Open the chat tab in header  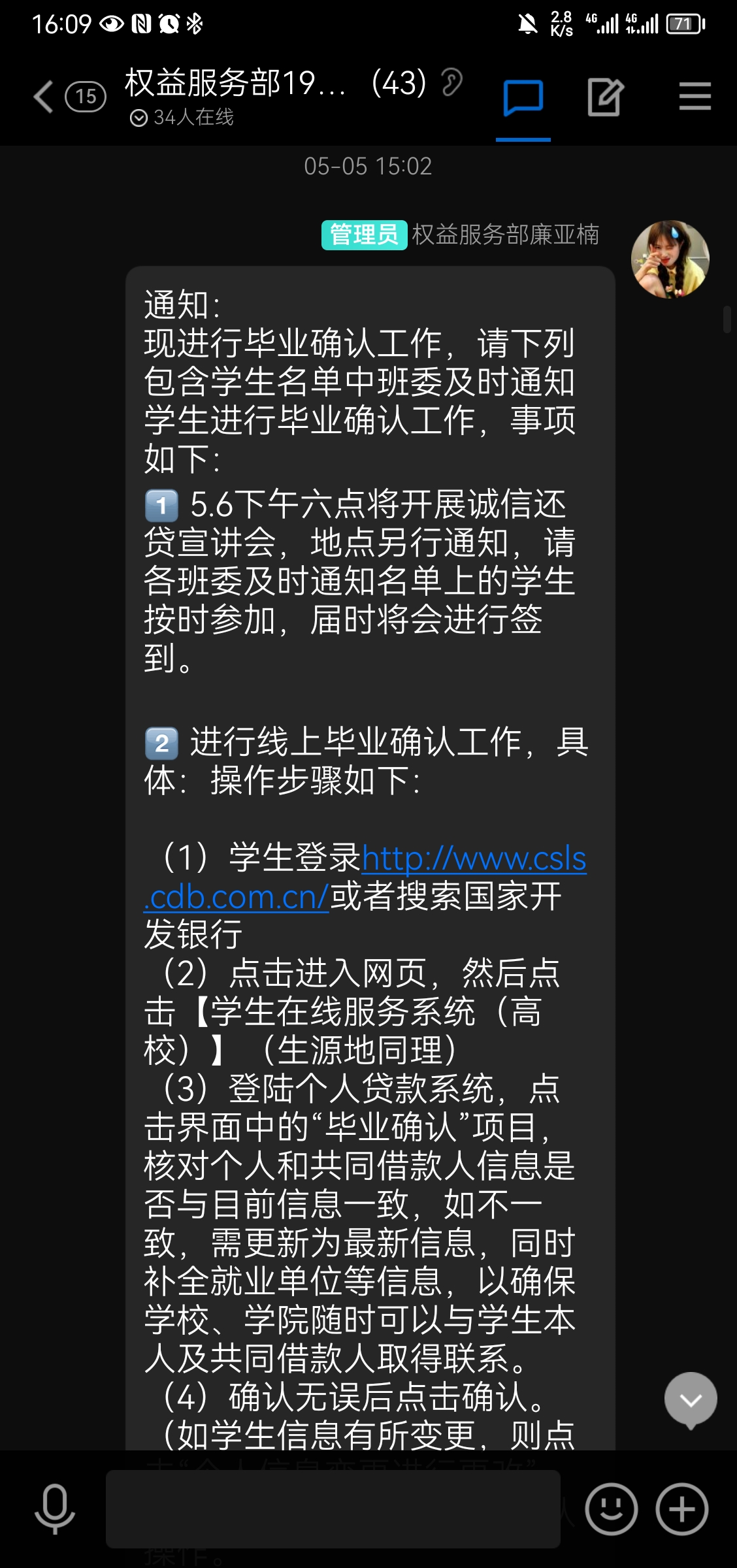(523, 98)
